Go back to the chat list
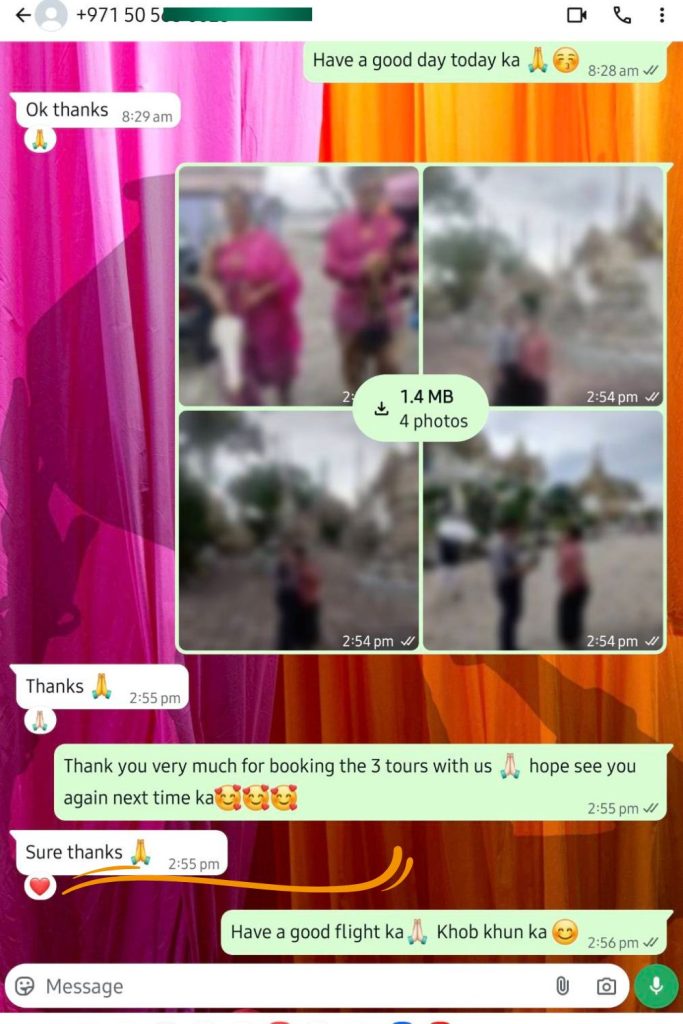 coord(20,16)
